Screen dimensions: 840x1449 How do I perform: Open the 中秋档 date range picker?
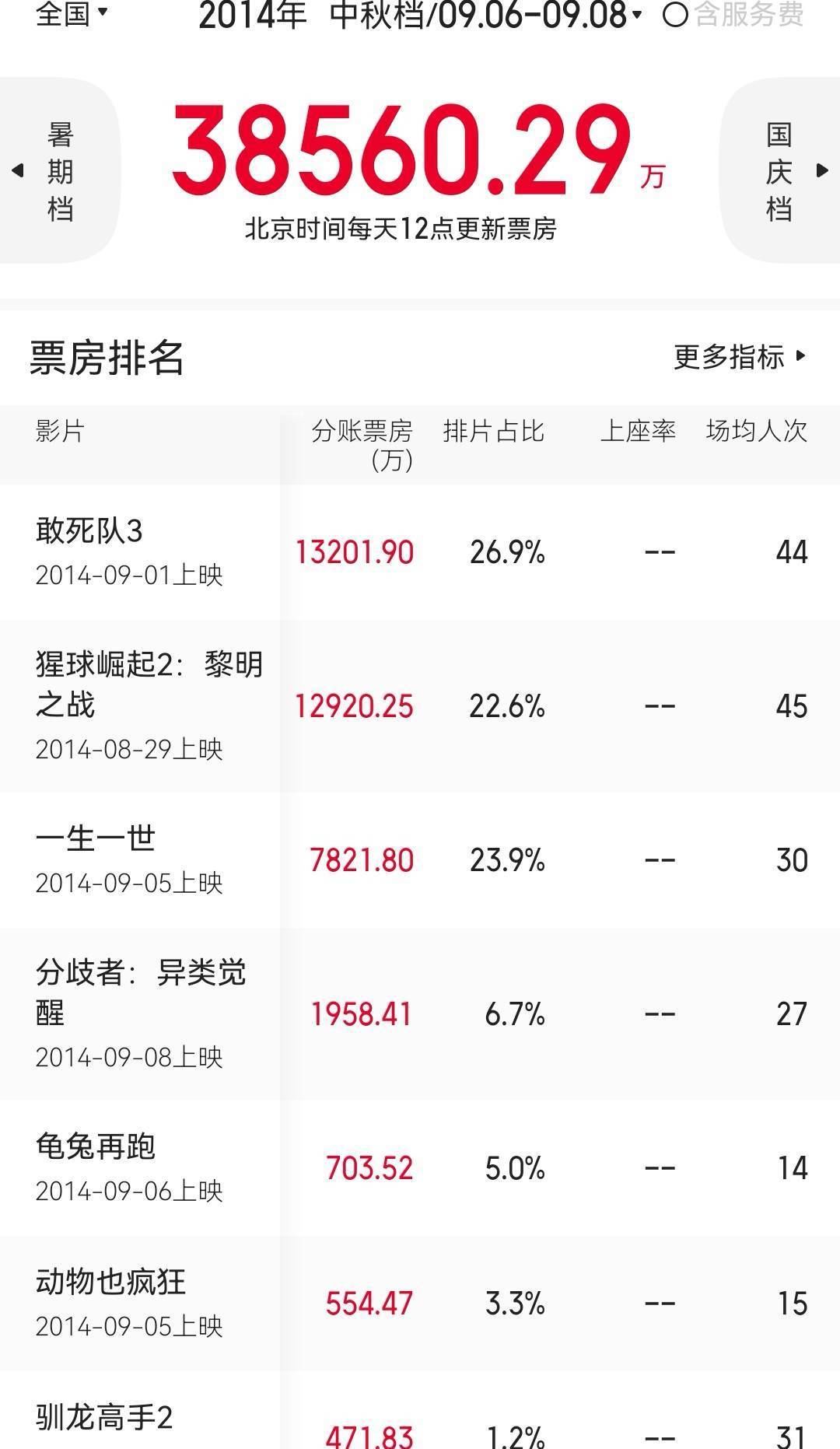487,15
